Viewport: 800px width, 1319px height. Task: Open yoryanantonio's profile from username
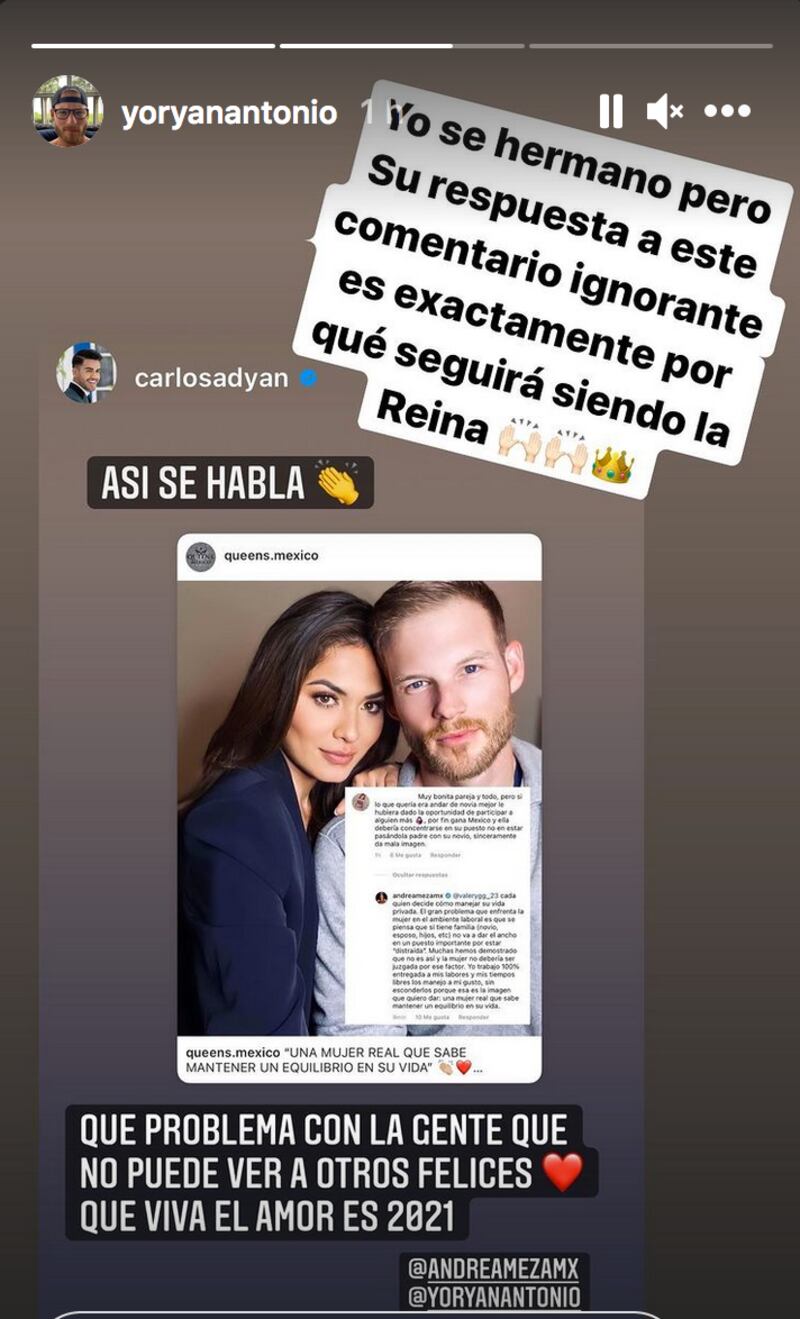(x=229, y=112)
